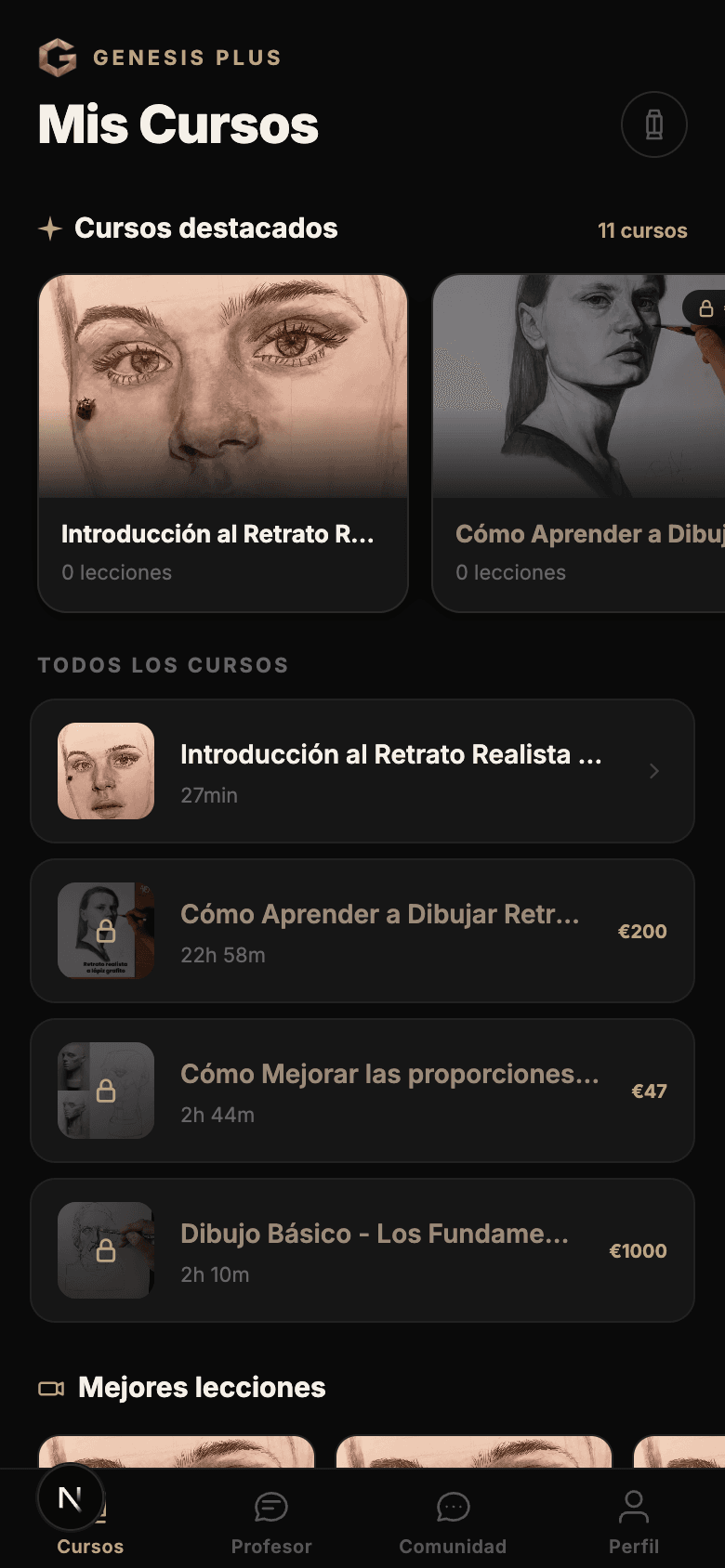Tap the camera icon beside Mejores lecciones
Screen dimensions: 725x1568
(52, 1387)
